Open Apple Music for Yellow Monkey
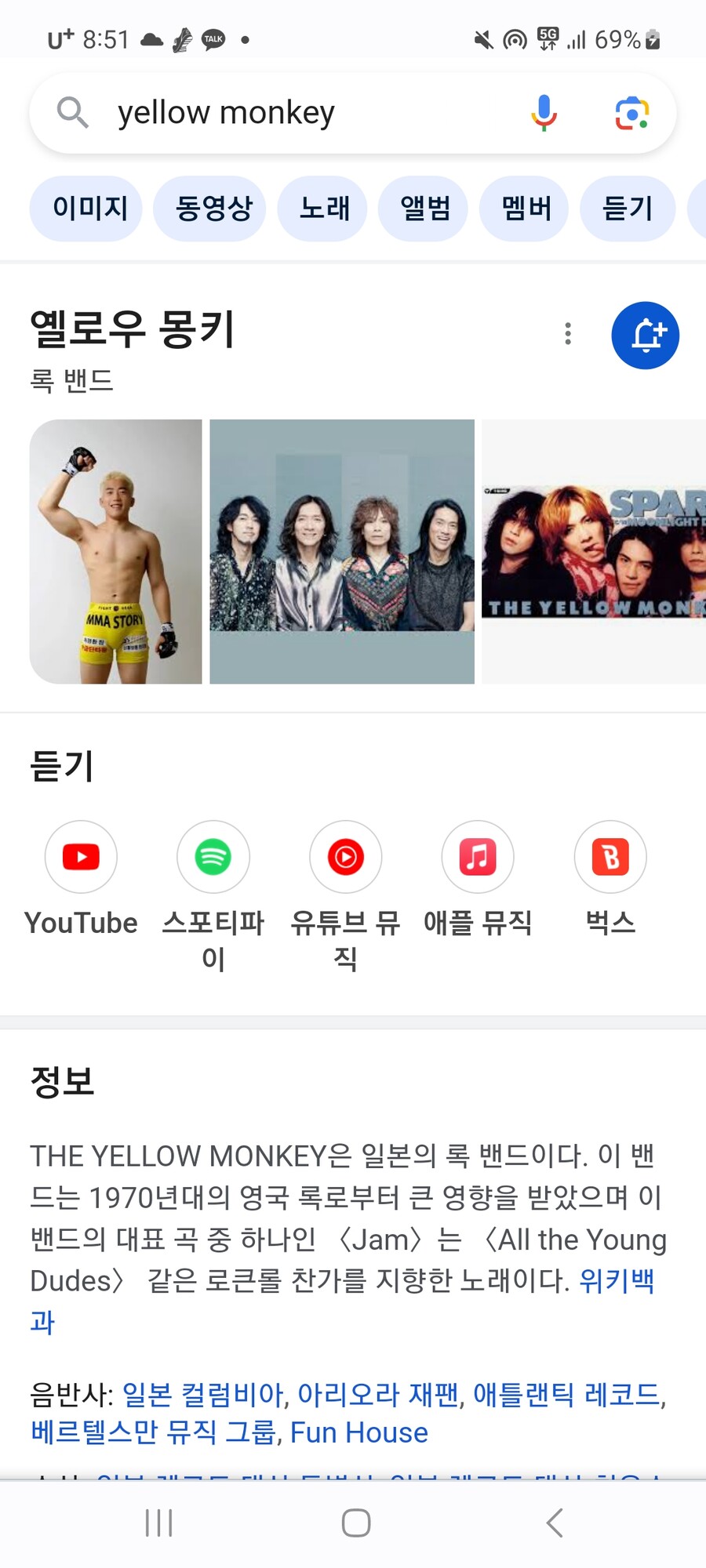 (478, 857)
